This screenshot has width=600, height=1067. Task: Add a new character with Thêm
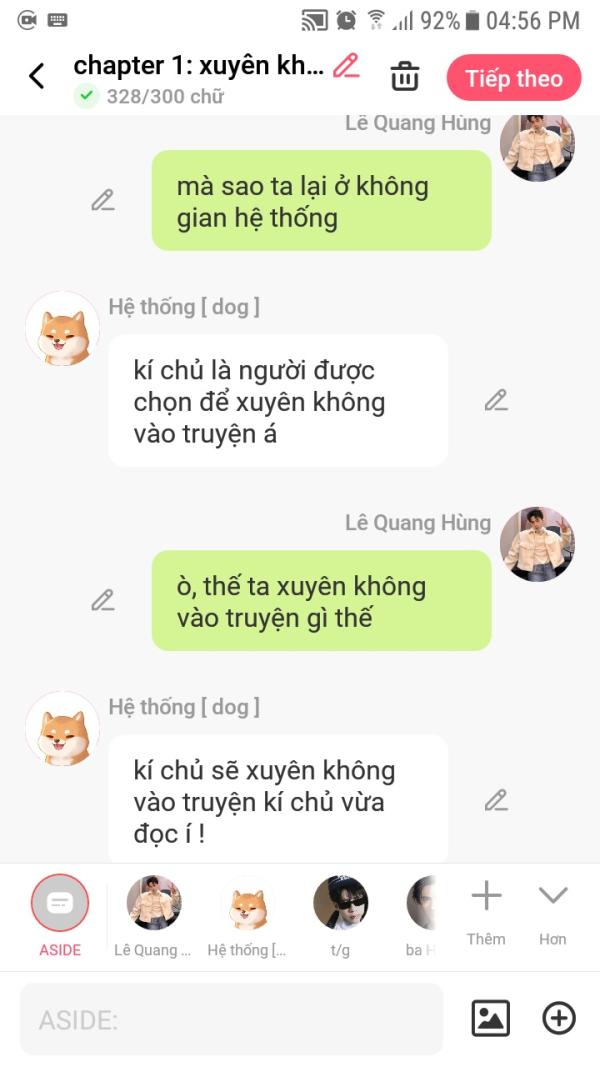pos(486,912)
